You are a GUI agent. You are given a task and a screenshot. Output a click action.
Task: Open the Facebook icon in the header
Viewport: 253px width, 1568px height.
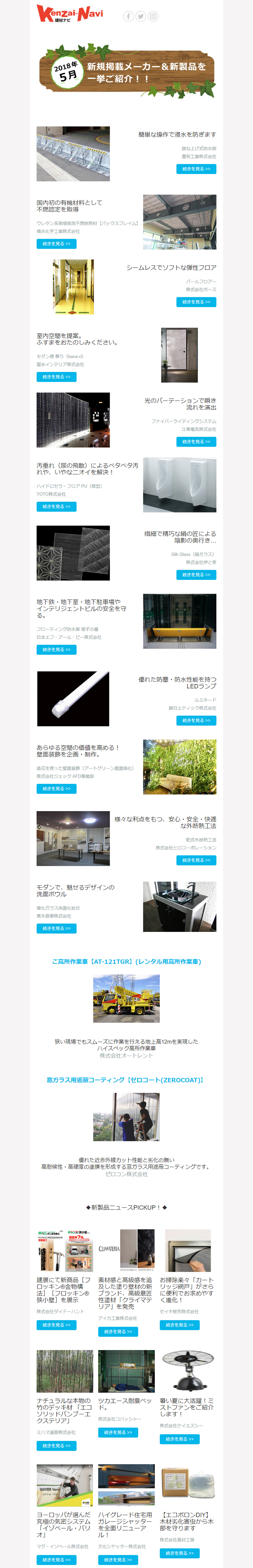128,17
